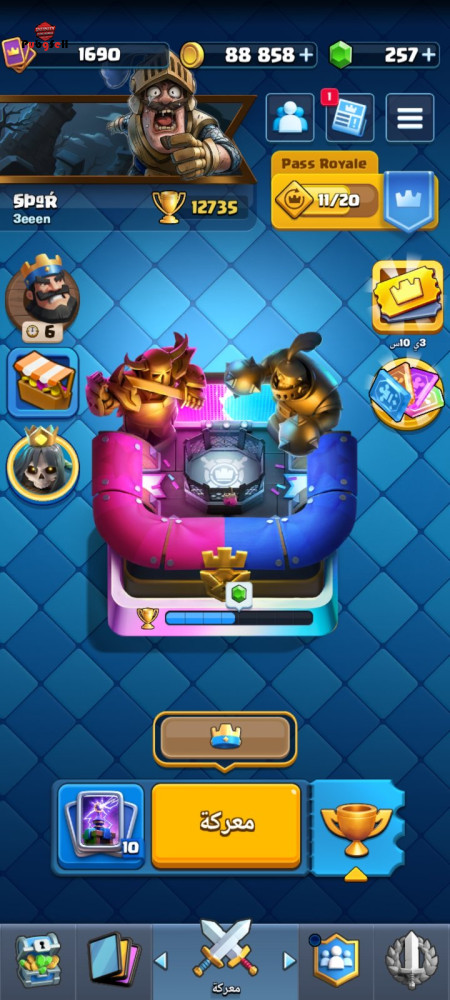The width and height of the screenshot is (450, 1000).
Task: Switch to the clan social tab
Action: (337, 961)
